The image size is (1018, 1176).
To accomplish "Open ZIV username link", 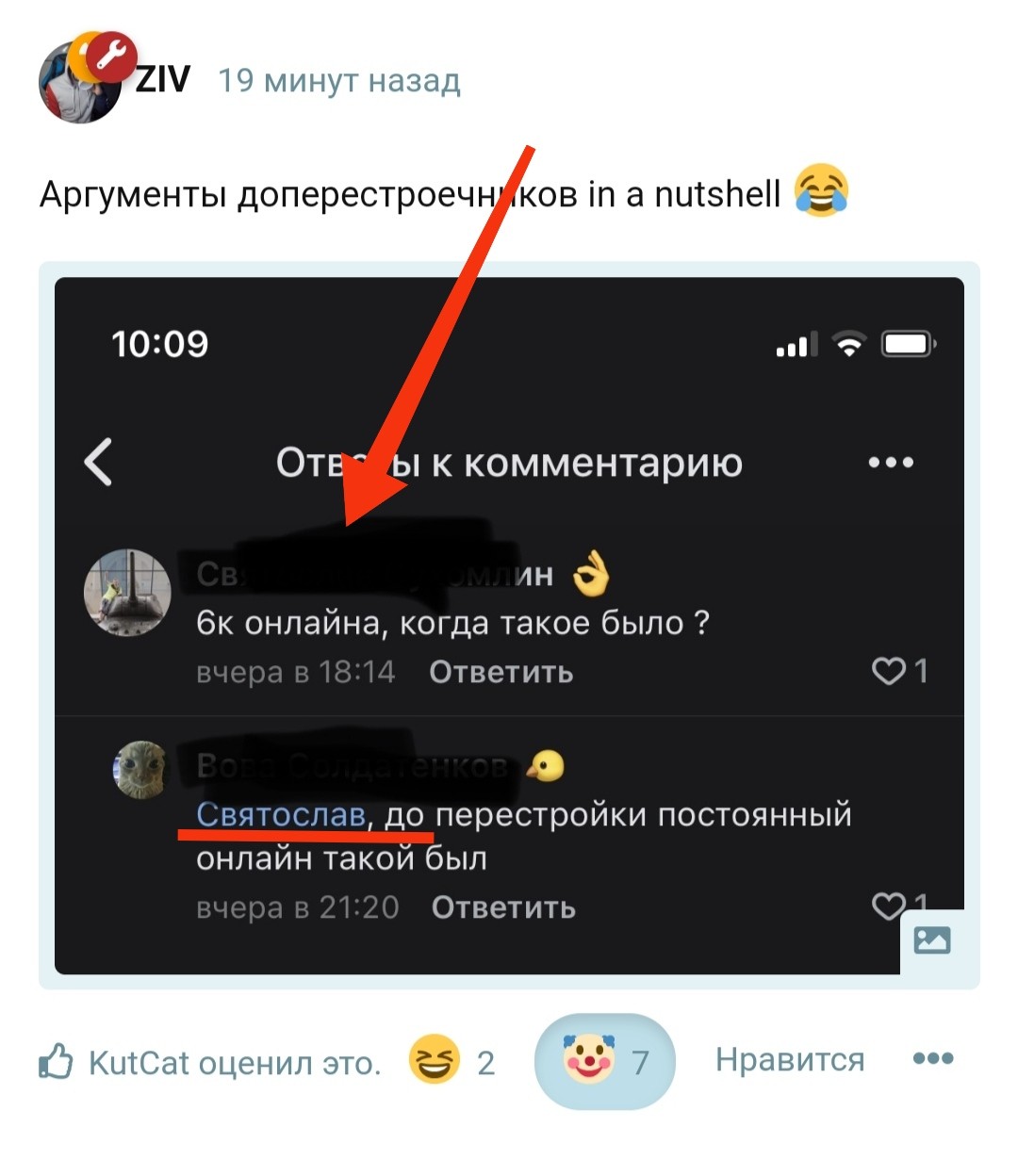I will [x=163, y=79].
